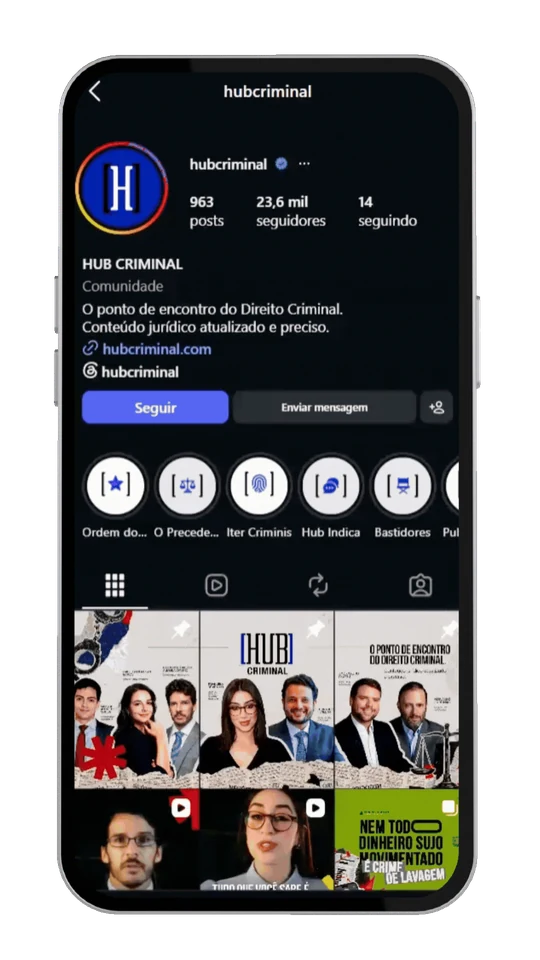
Task: Open the pinned HUB Criminal logo post
Action: (x=267, y=699)
